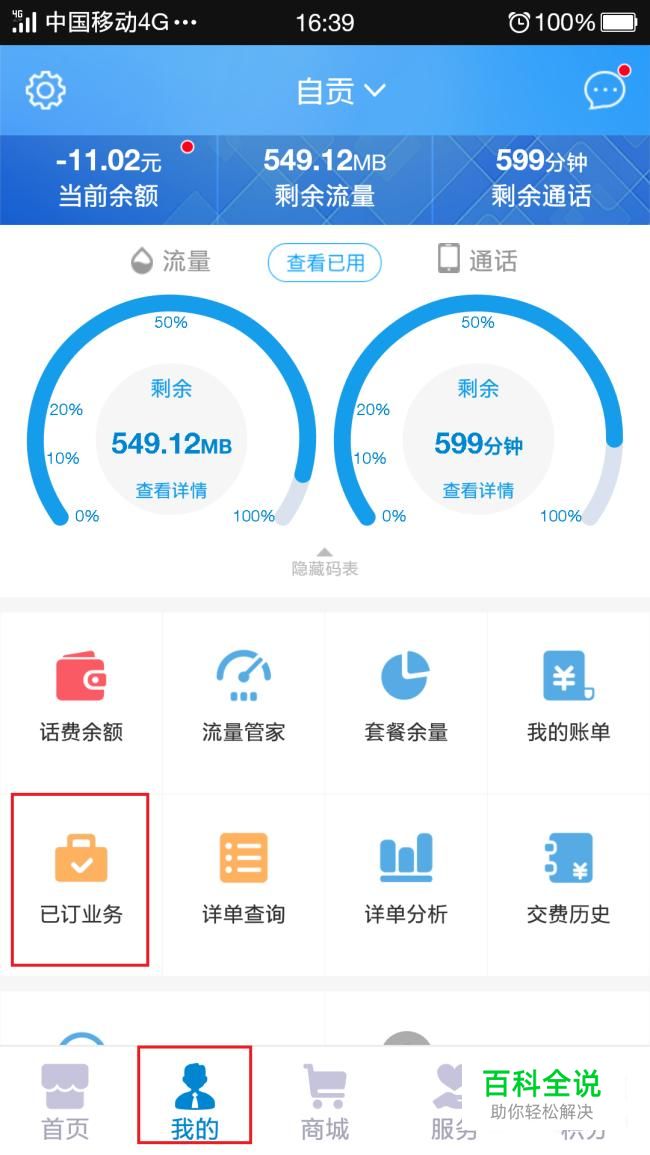Open 详单分析
This screenshot has width=650, height=1155.
[405, 879]
